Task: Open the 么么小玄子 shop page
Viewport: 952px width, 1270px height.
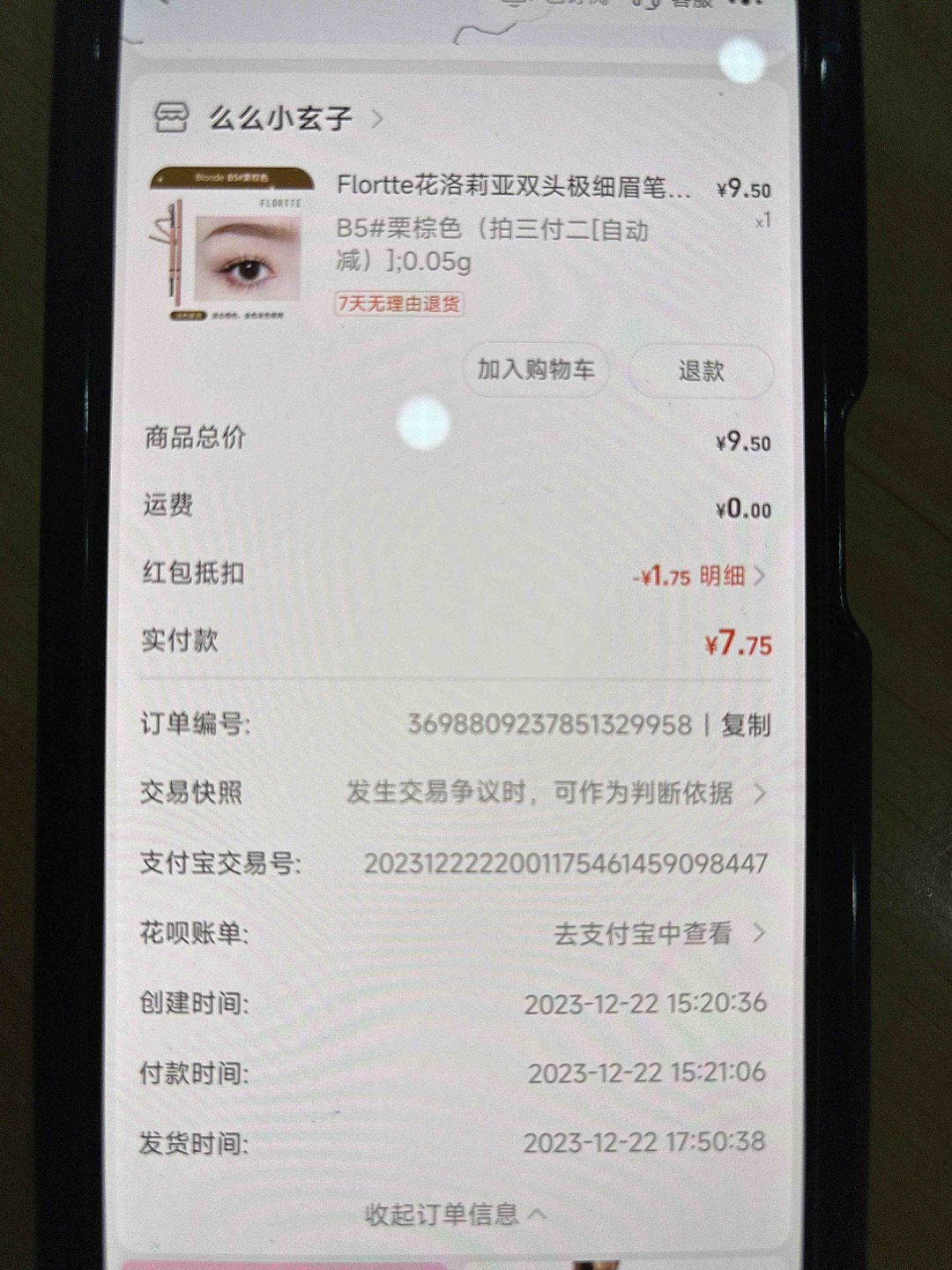Action: pos(280,117)
